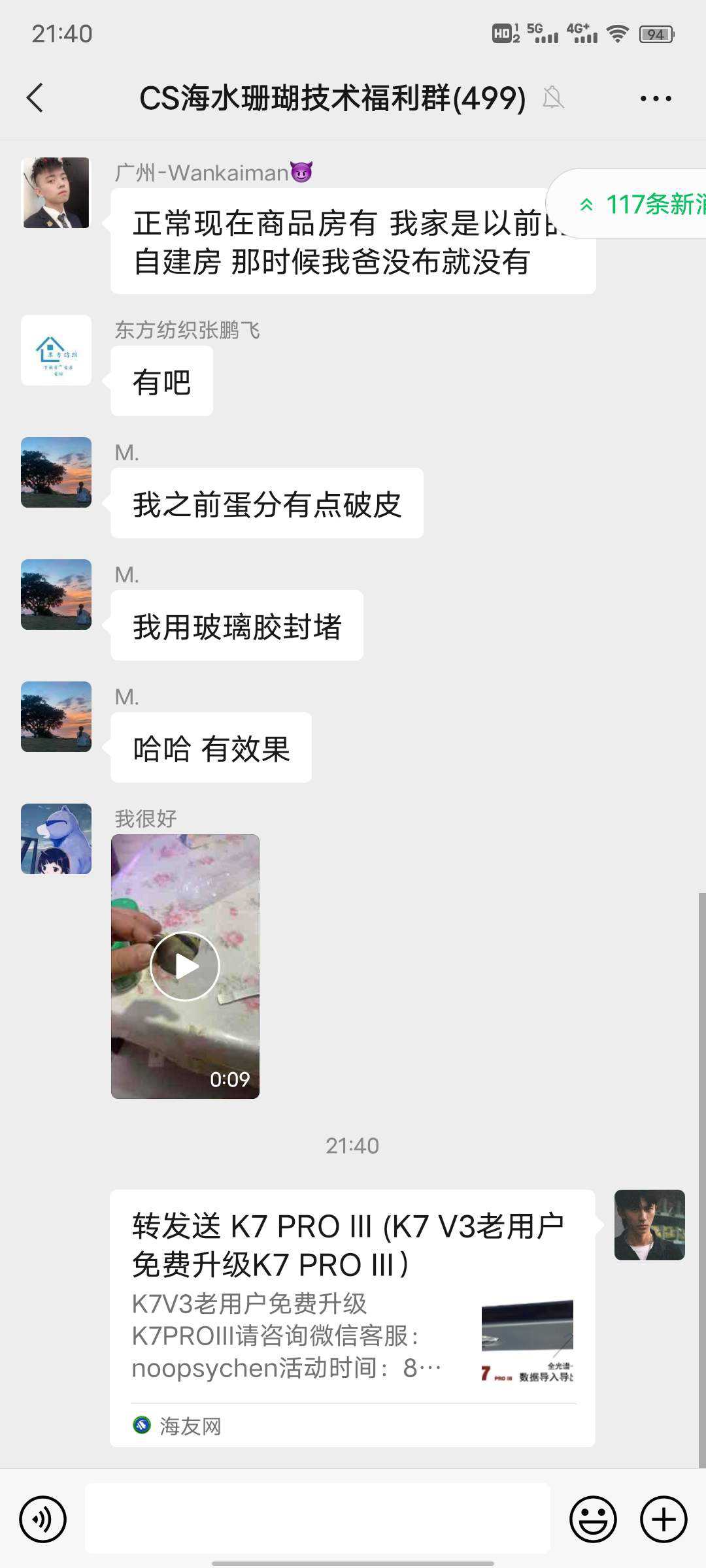This screenshot has width=706, height=1568.
Task: Play the 0:09 video from 我很好
Action: [185, 966]
